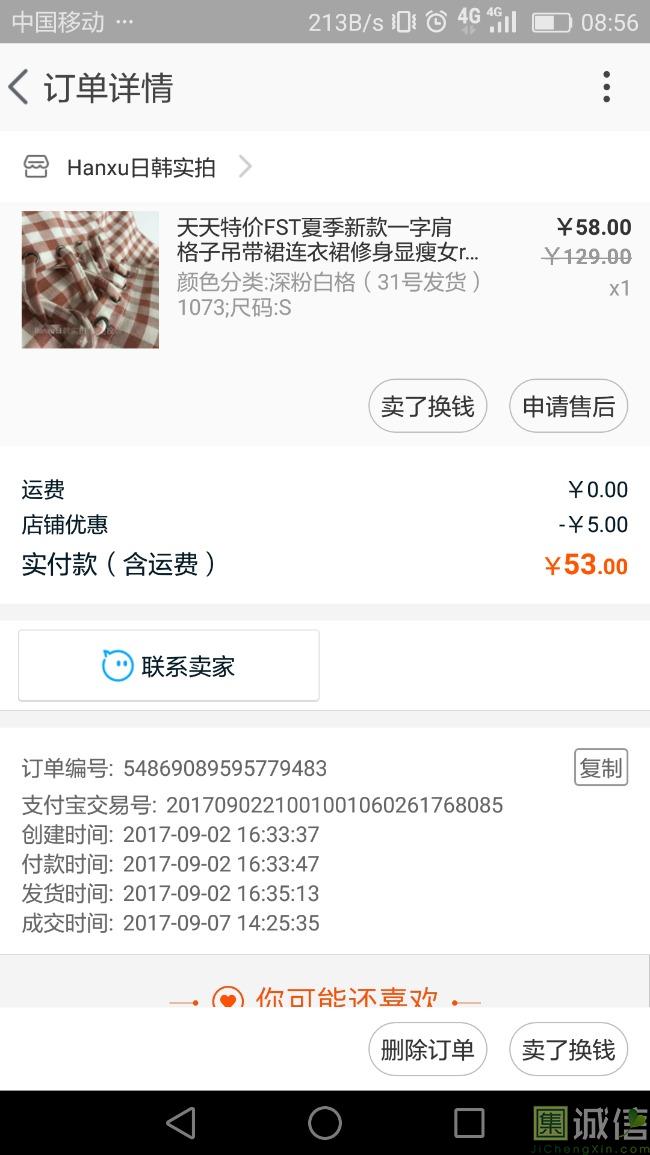This screenshot has width=650, height=1155.
Task: Tap the system back button
Action: [x=181, y=1123]
